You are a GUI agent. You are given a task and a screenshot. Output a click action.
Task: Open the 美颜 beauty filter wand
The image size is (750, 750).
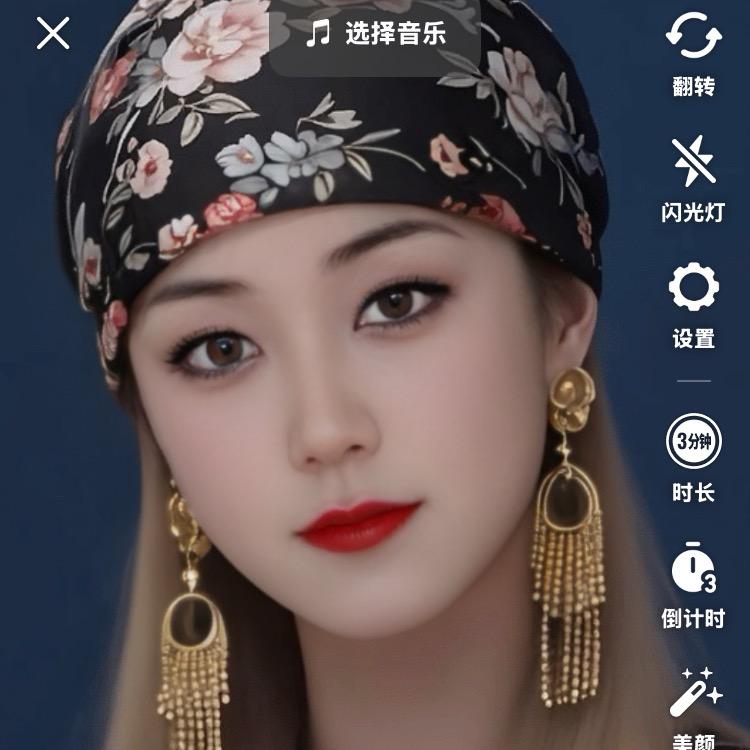(x=695, y=692)
